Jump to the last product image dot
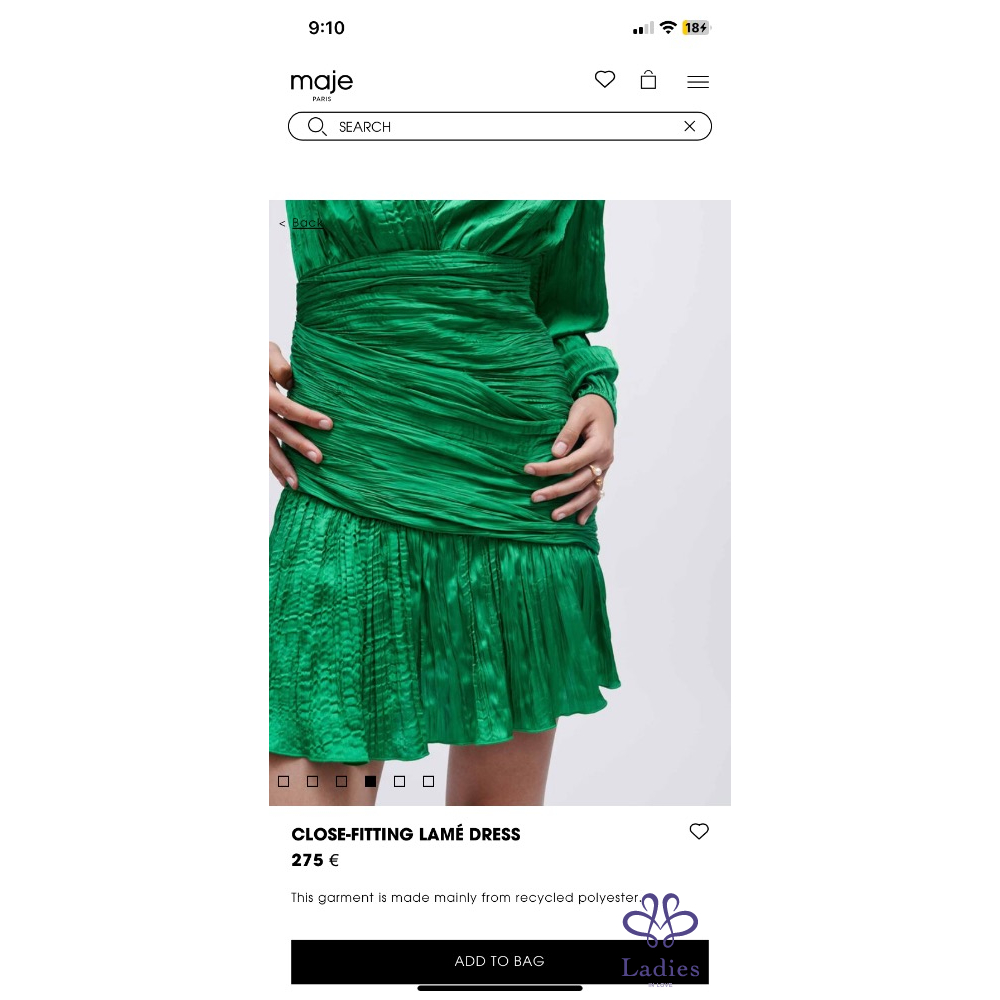 point(428,781)
